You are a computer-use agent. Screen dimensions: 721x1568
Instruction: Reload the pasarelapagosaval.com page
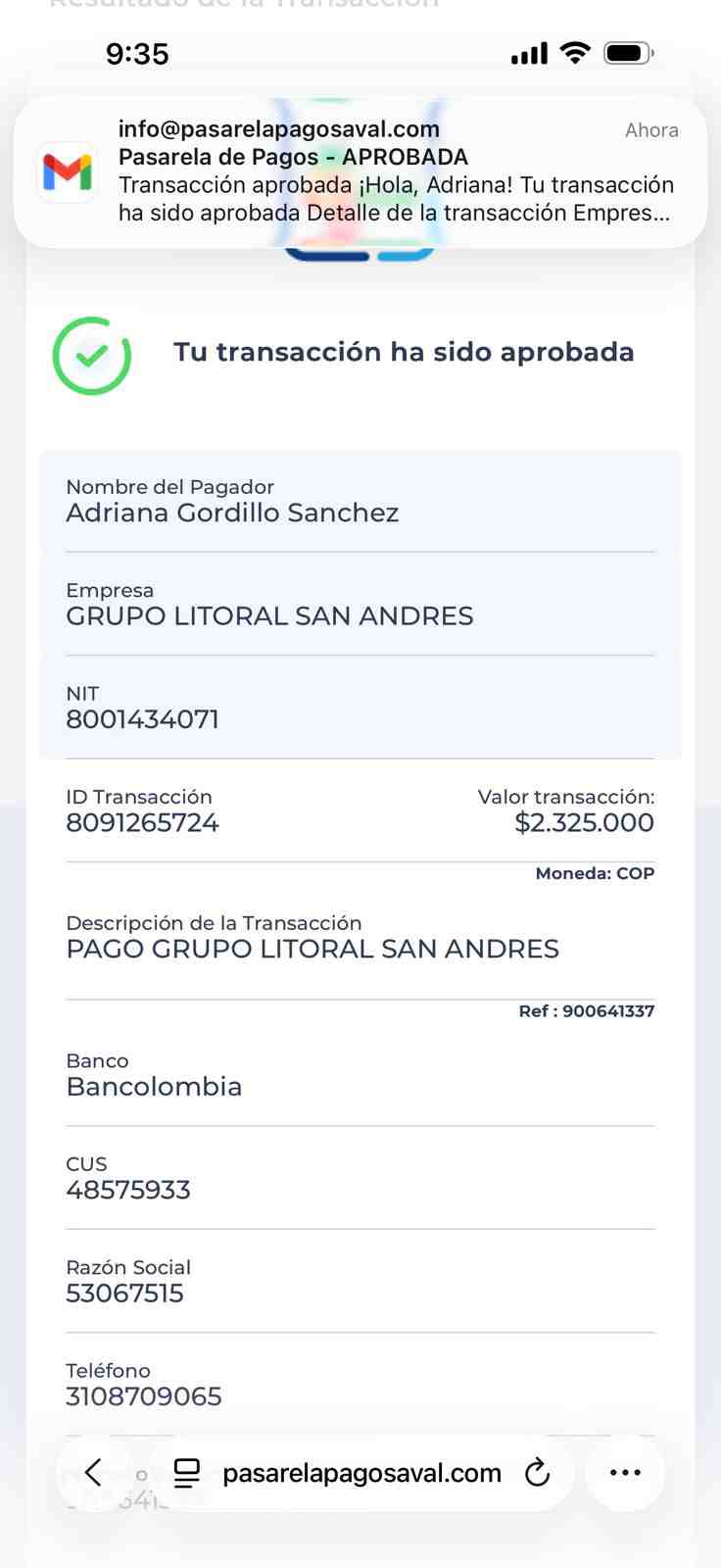click(537, 1473)
